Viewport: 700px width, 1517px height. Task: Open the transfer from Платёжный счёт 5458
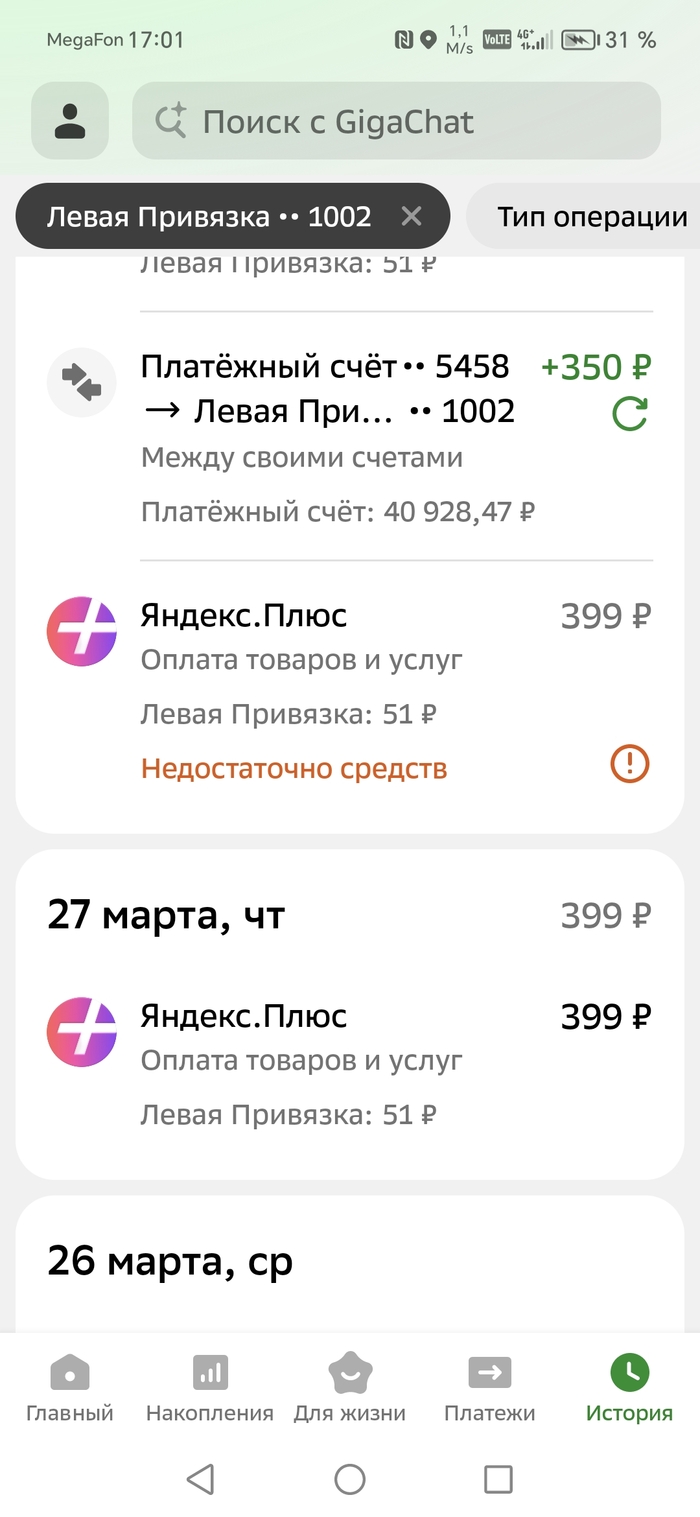click(330, 435)
